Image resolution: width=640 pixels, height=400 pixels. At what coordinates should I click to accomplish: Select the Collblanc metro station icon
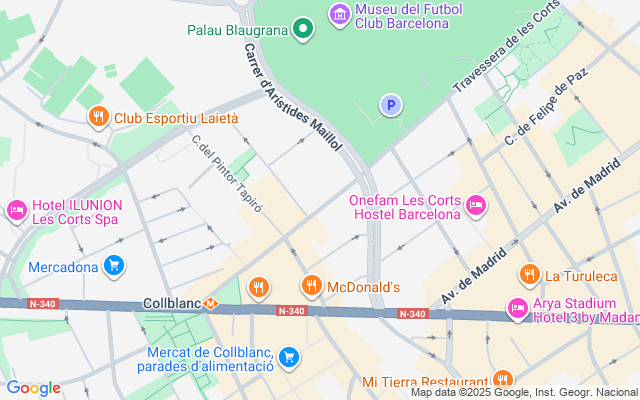[211, 302]
